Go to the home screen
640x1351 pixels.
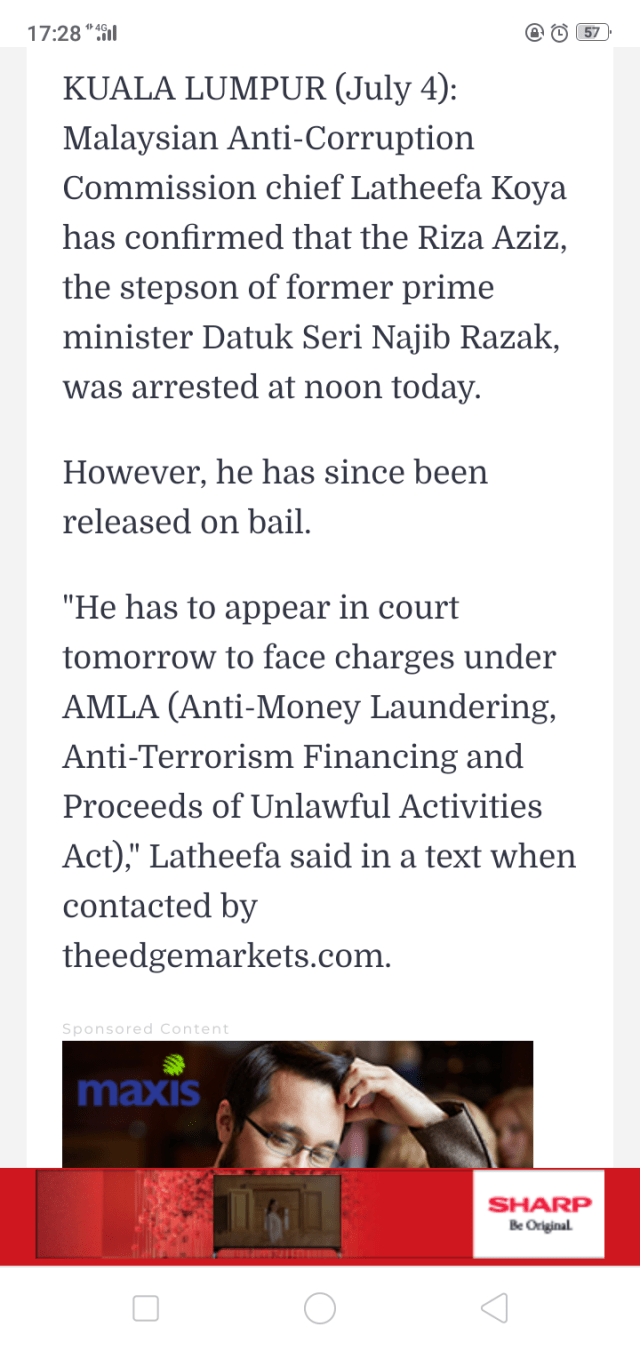point(320,1308)
